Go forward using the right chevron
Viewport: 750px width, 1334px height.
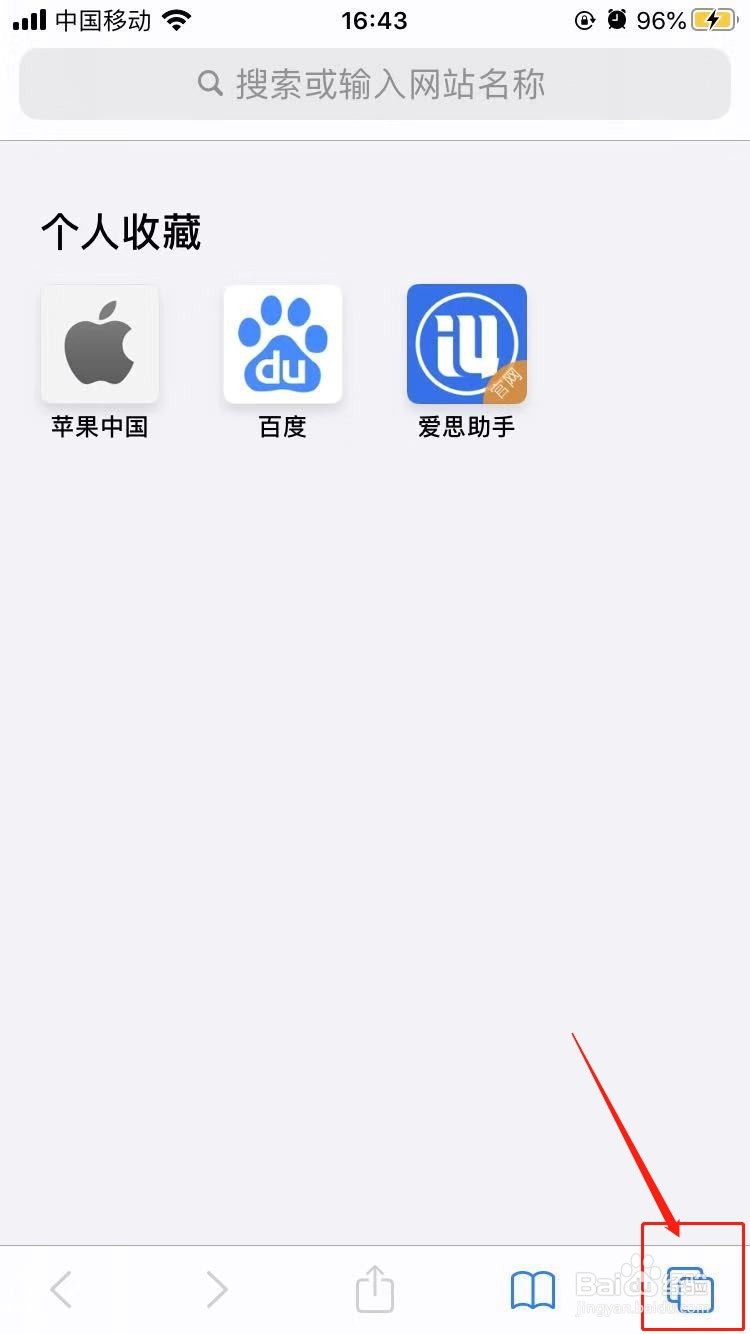217,1290
